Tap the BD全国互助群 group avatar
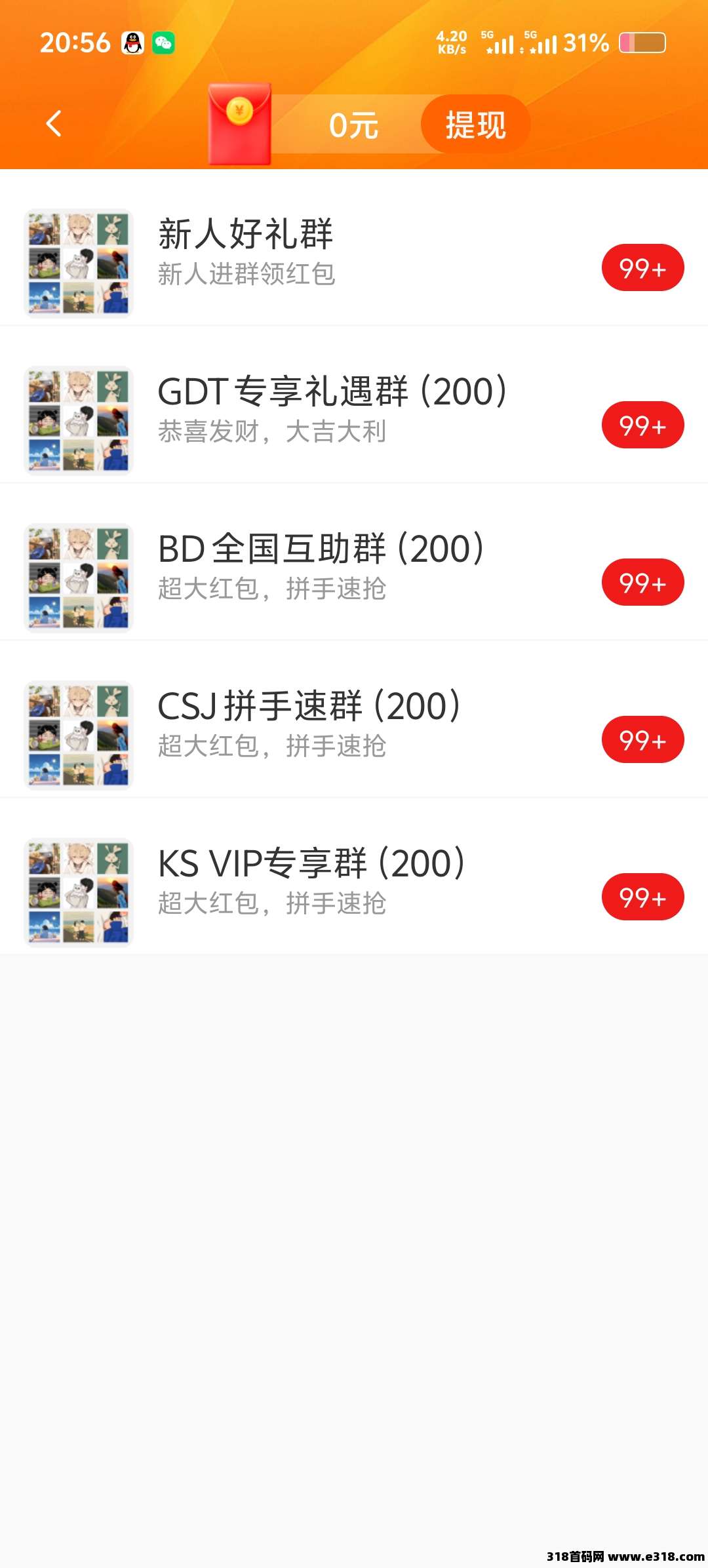The image size is (708, 1568). tap(79, 577)
